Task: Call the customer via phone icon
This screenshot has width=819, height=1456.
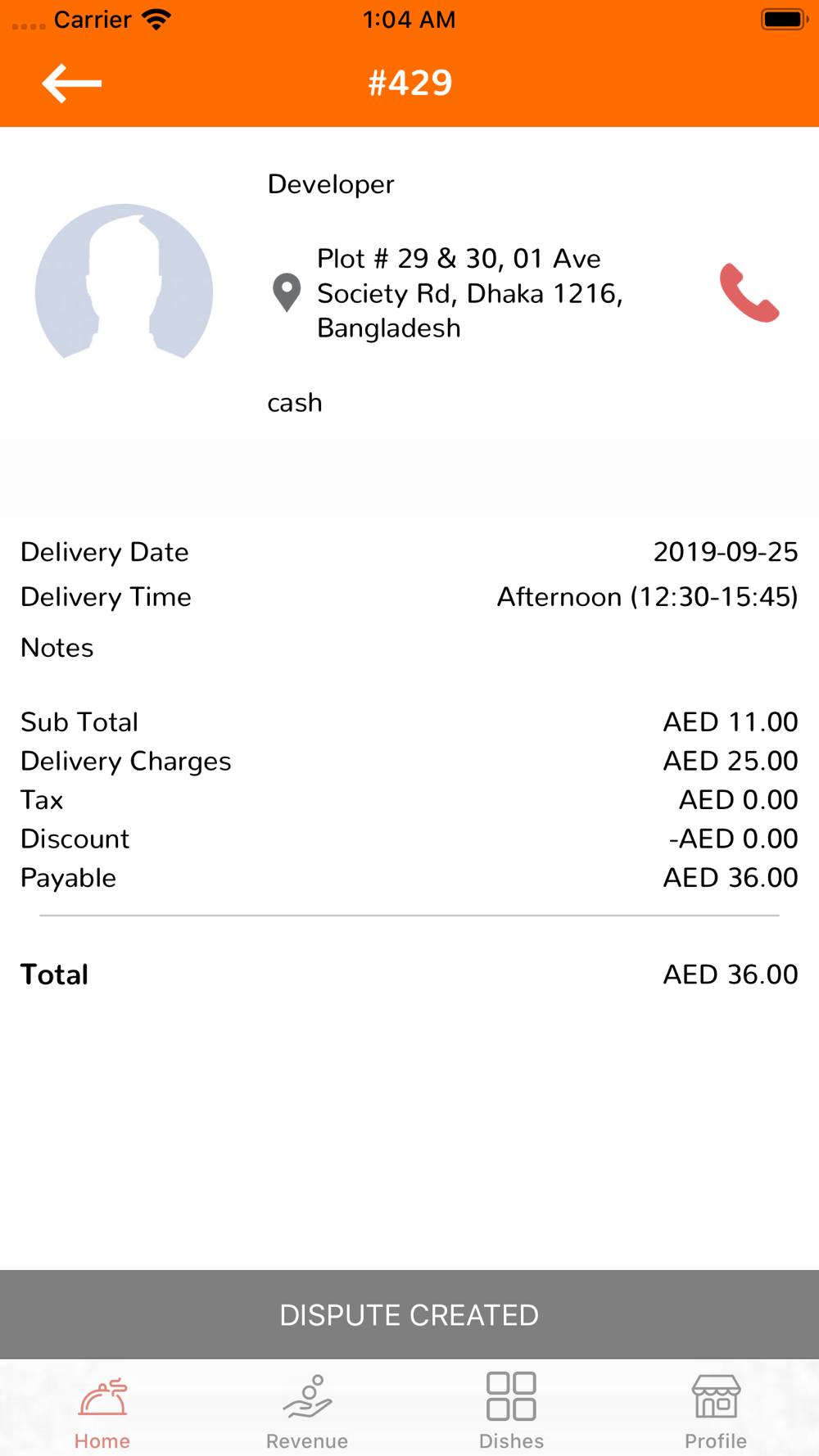Action: point(749,293)
